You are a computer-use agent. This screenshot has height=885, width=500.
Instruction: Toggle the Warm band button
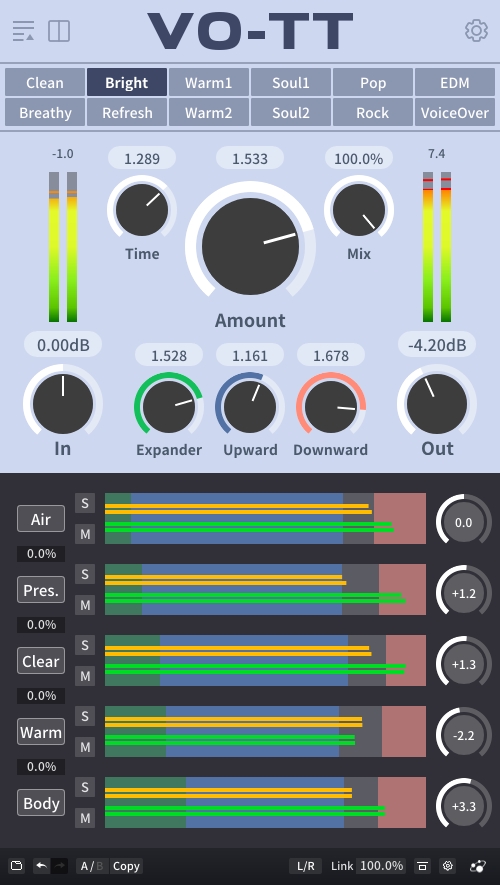[41, 732]
